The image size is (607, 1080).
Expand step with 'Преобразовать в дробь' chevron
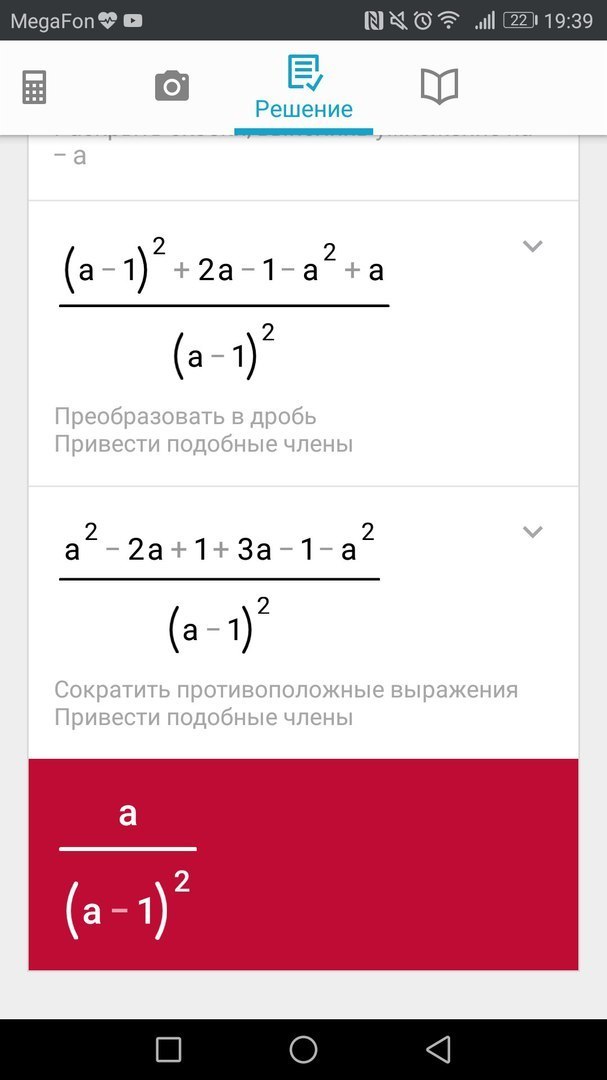coord(533,246)
